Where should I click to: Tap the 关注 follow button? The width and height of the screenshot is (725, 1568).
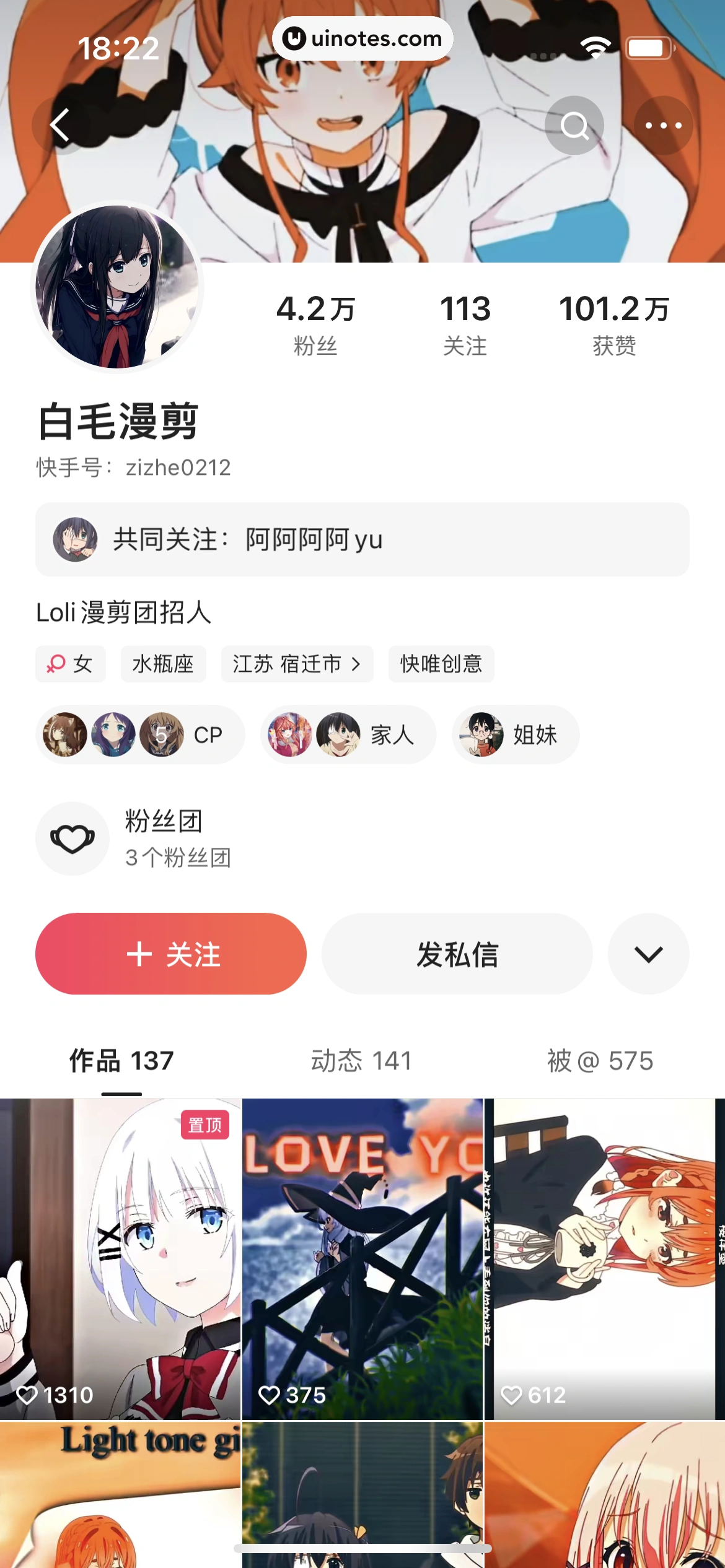(x=171, y=954)
